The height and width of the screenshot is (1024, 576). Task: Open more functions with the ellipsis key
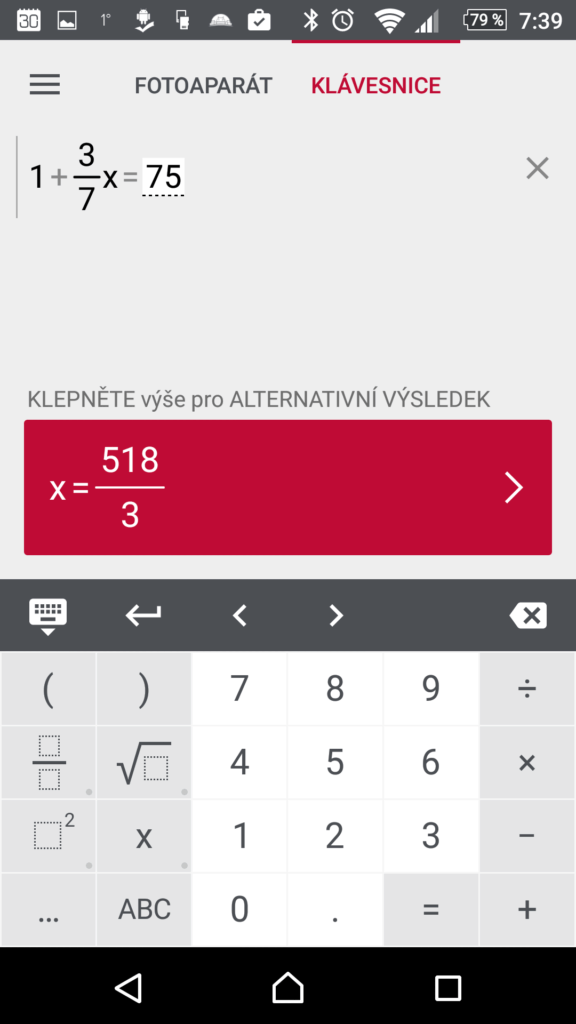coord(48,910)
